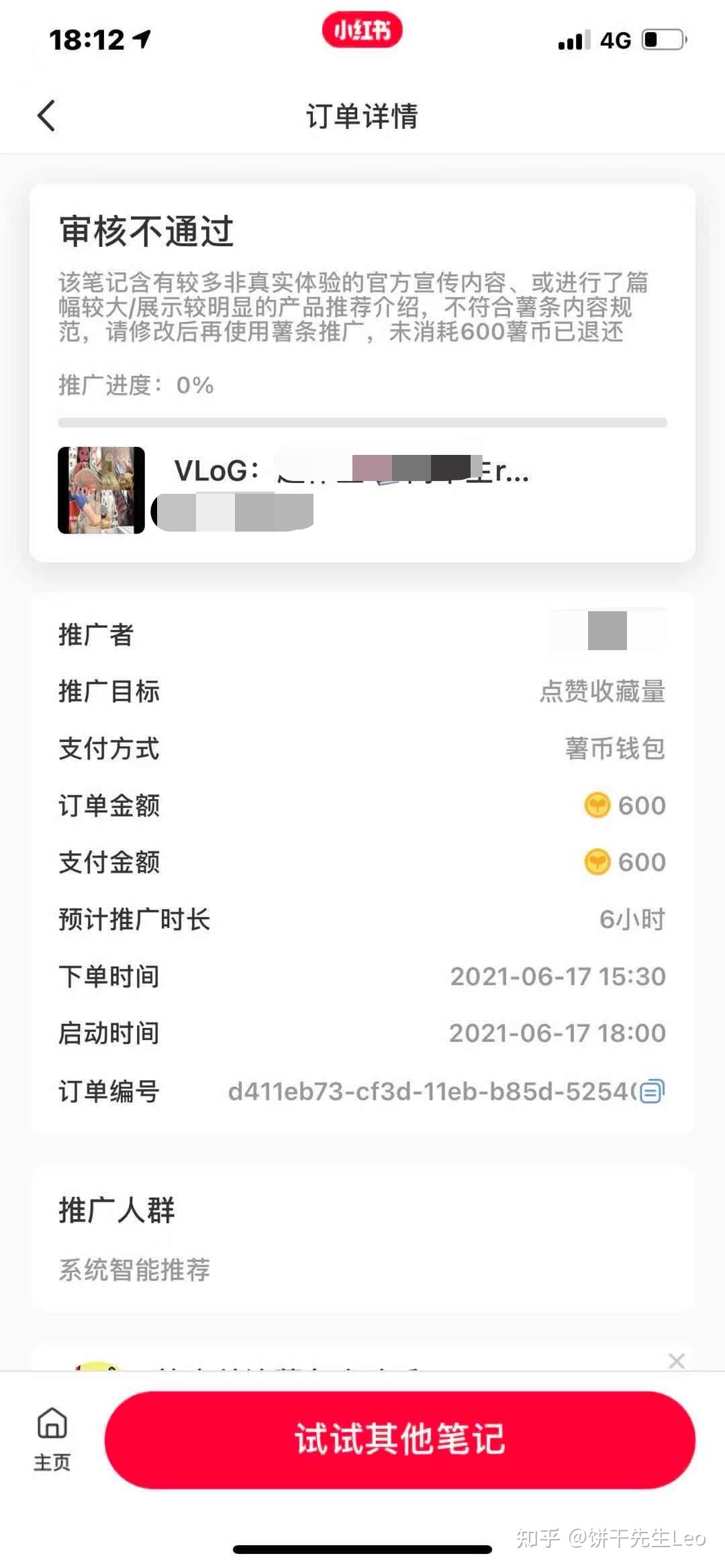Tap 系统智能推荐 under 推广人群
725x1568 pixels.
(134, 1269)
